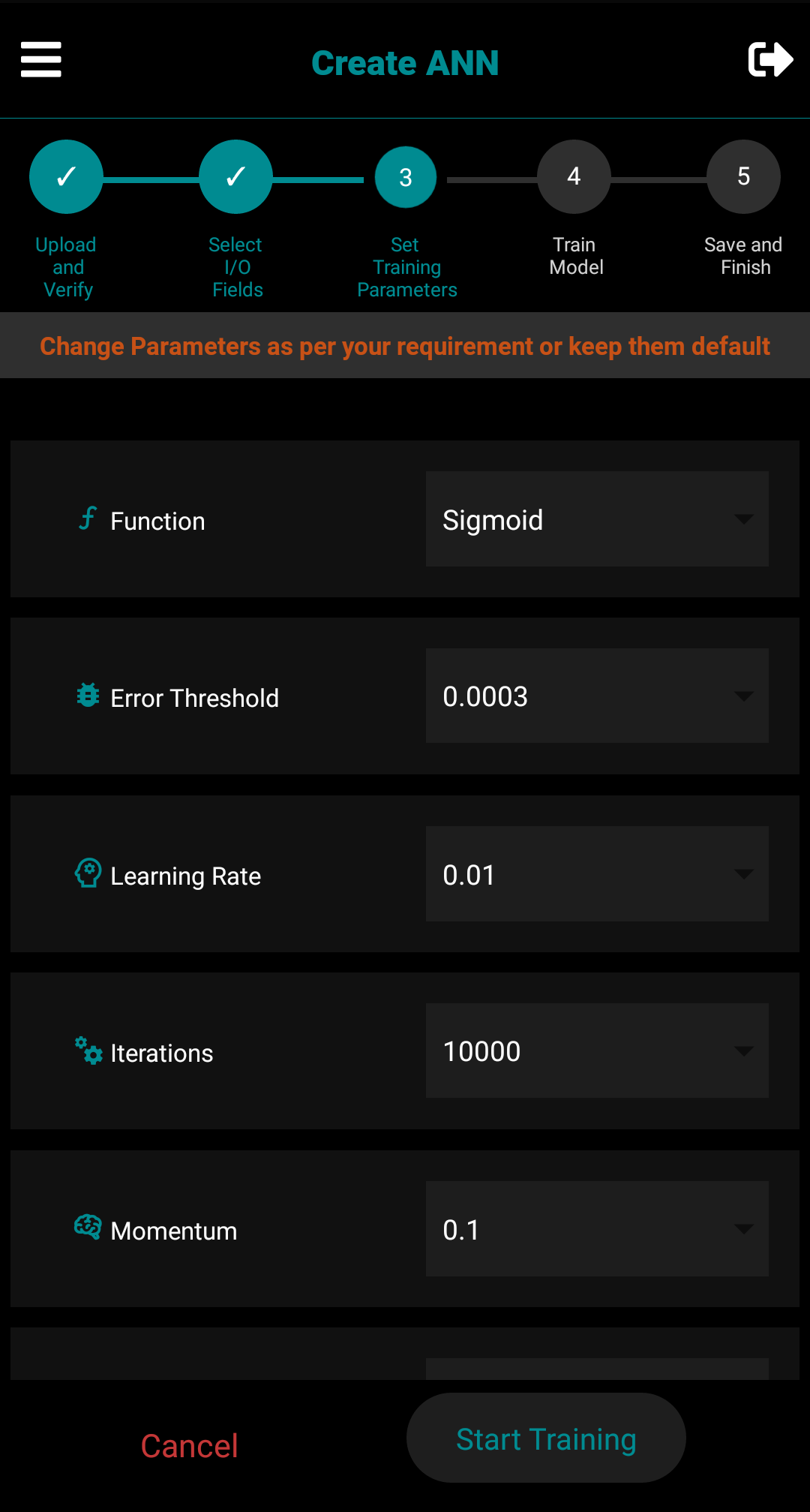Screen dimensions: 810x1512
Task: Cancel ANN creation
Action: point(190,1445)
